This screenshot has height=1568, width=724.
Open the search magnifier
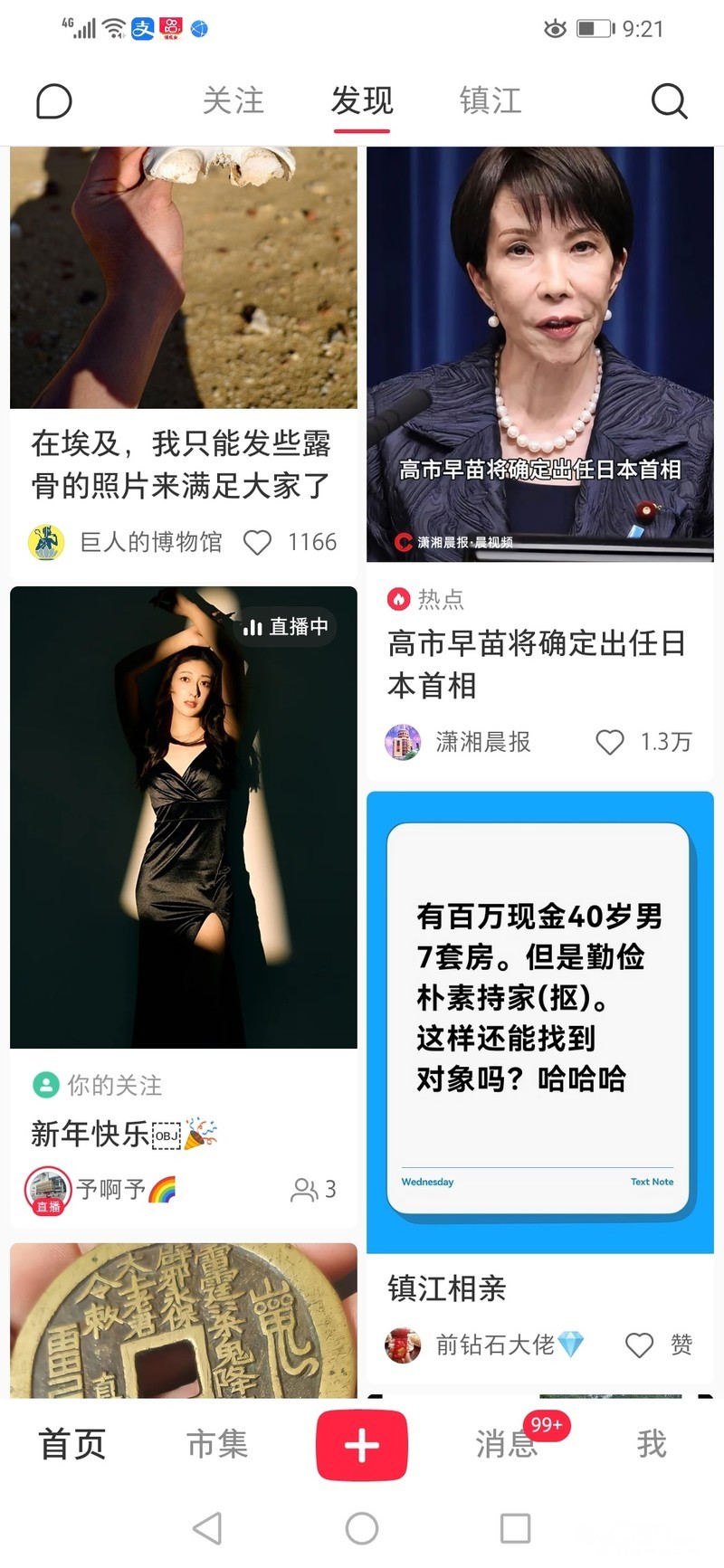(669, 101)
